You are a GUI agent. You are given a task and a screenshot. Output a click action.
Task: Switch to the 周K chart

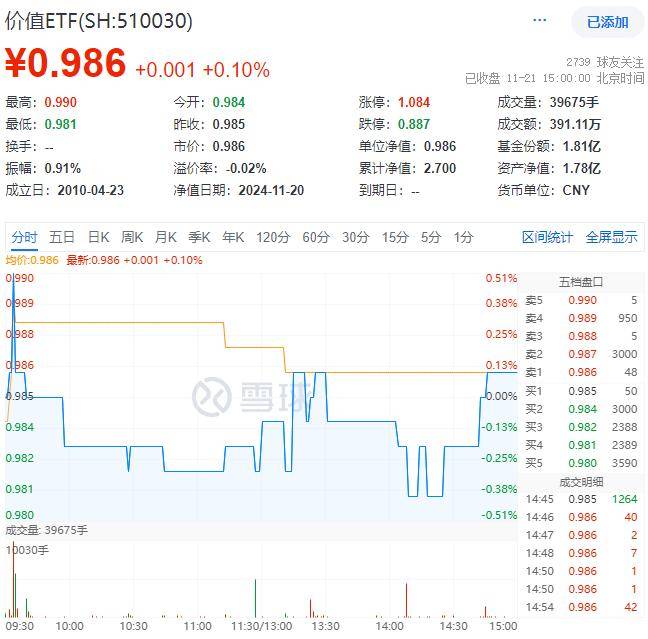pyautogui.click(x=132, y=237)
